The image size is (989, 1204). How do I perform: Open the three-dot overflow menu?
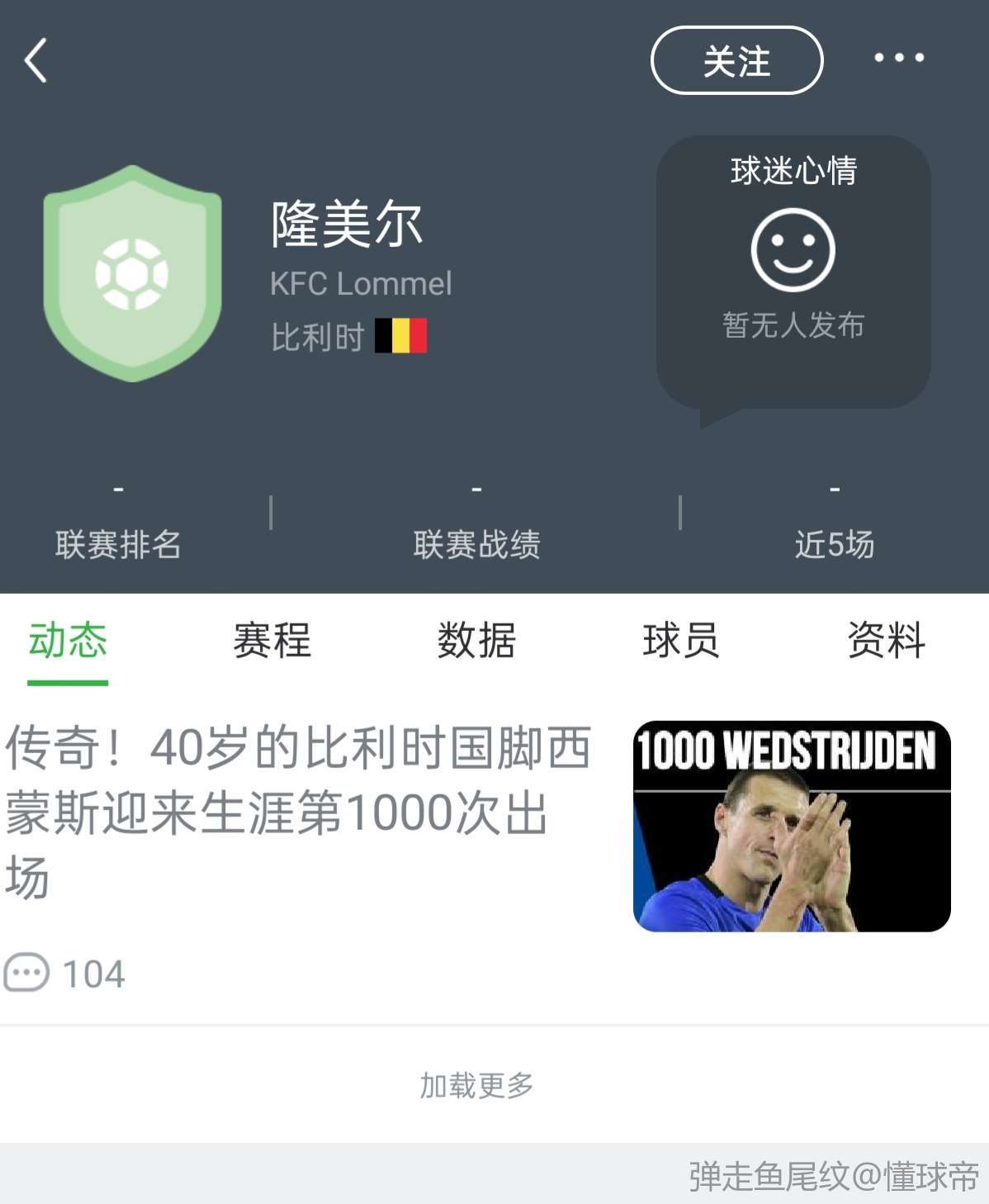899,58
